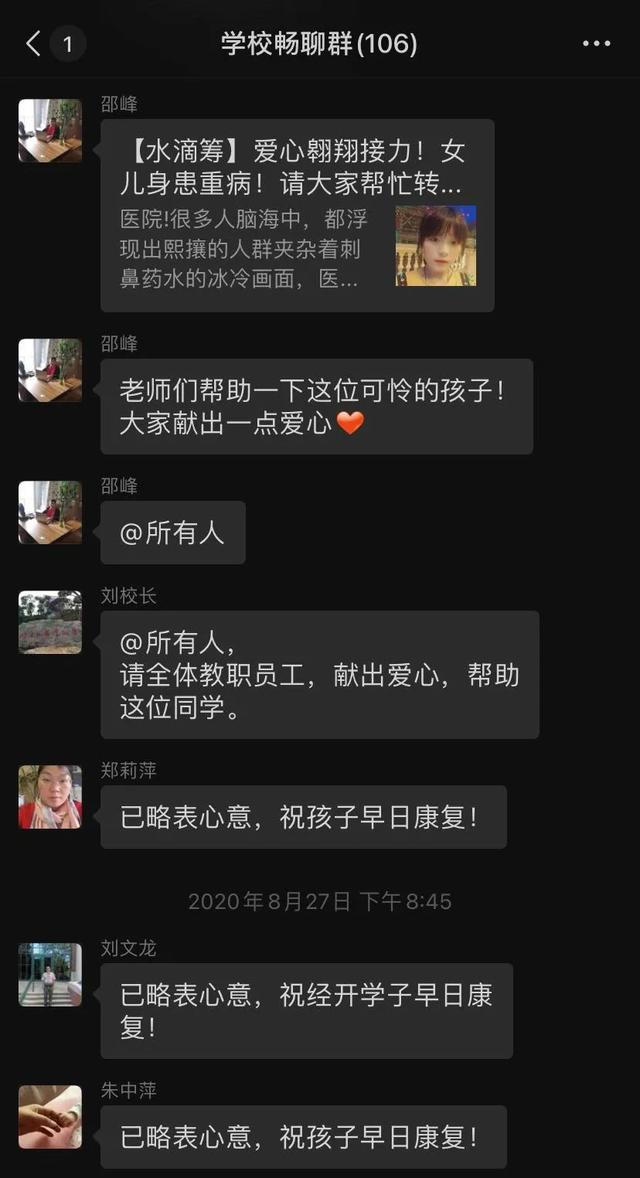The width and height of the screenshot is (640, 1178).
Task: Open 郑莉萍's profile avatar
Action: tap(50, 797)
